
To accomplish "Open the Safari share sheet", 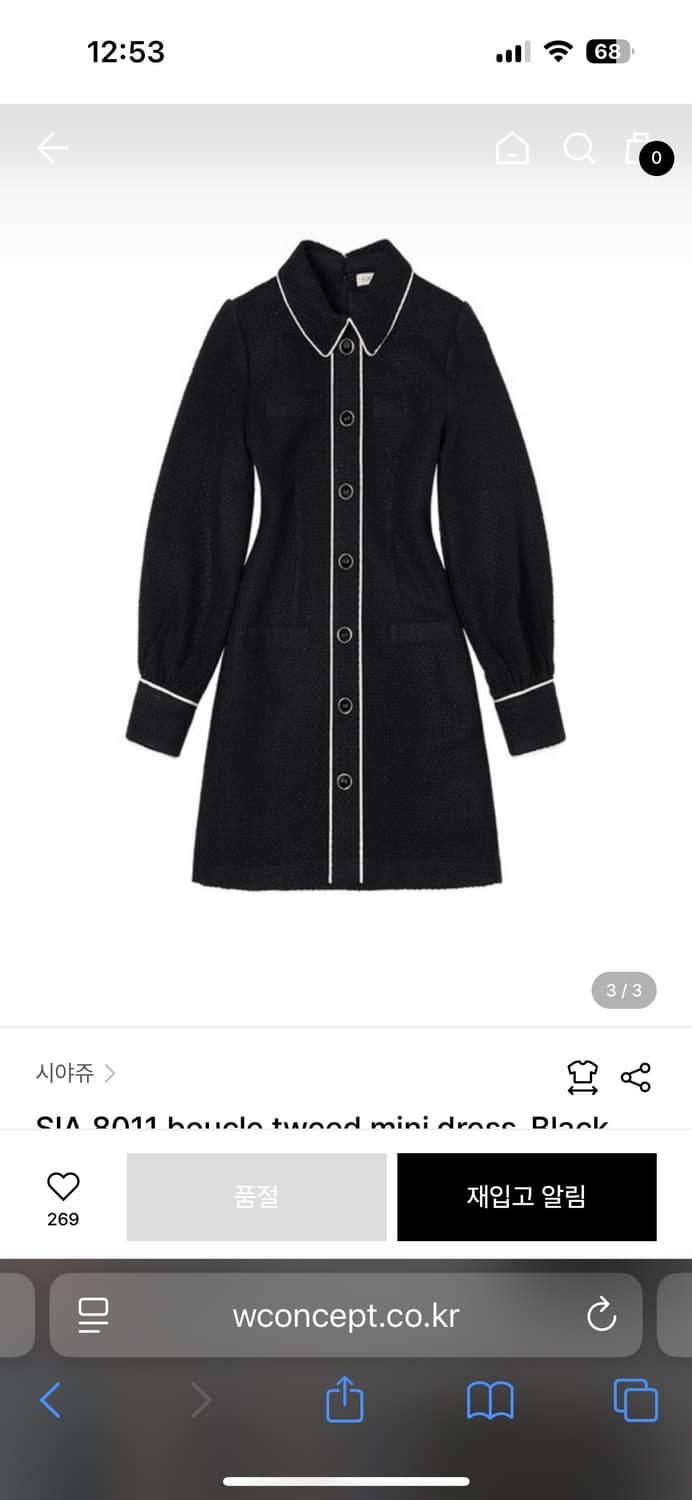I will (345, 1400).
